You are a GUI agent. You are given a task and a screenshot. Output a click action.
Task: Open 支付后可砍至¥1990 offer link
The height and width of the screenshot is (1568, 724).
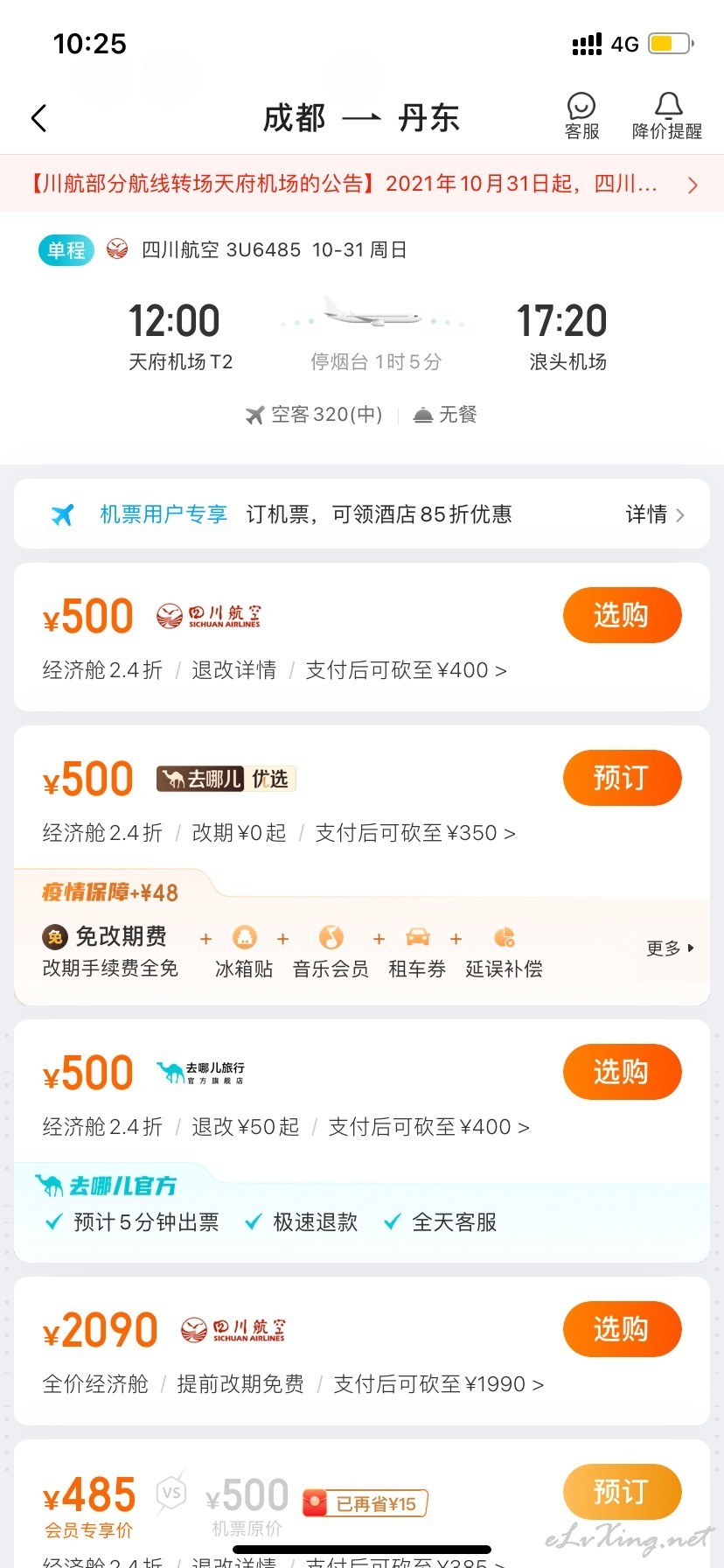point(439,1384)
